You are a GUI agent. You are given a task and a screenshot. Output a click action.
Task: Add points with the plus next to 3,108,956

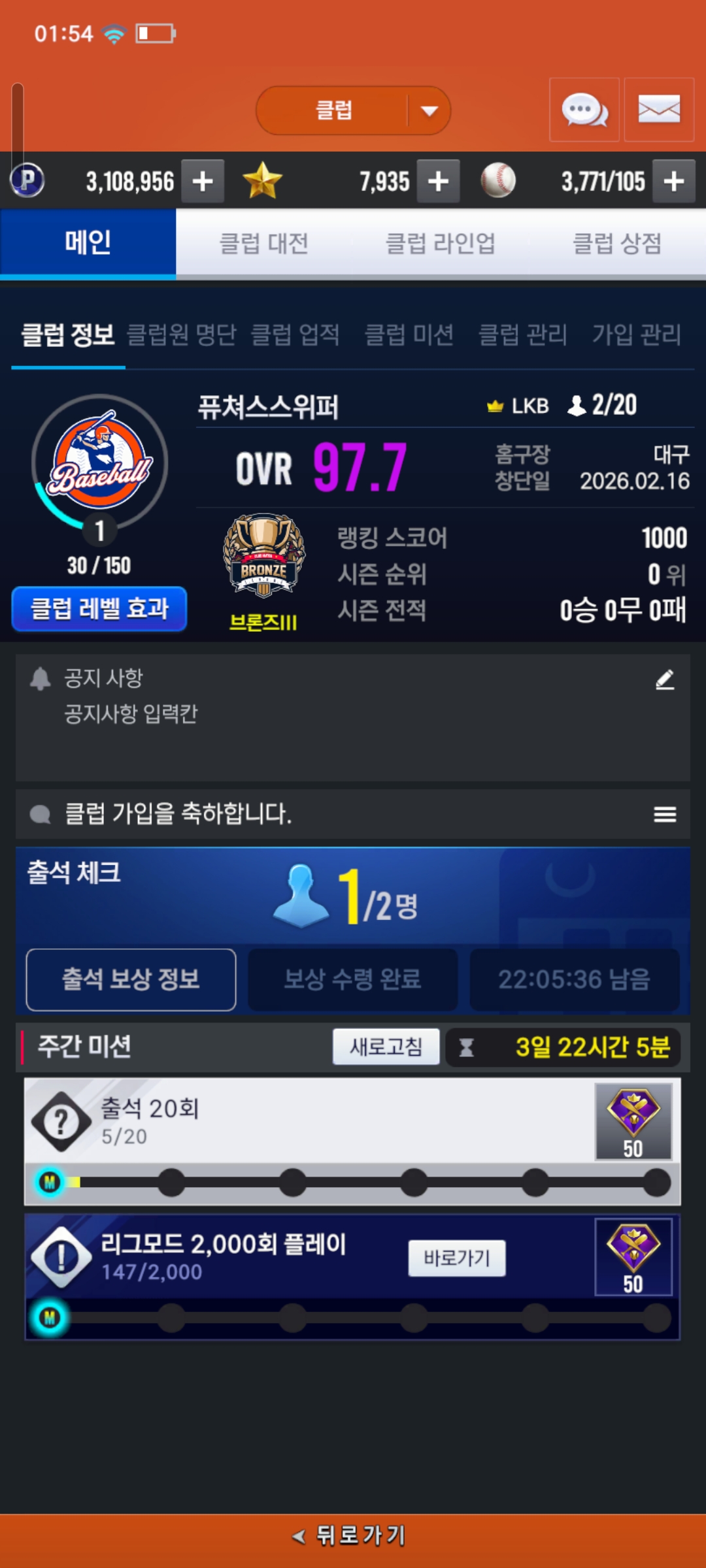pyautogui.click(x=203, y=181)
